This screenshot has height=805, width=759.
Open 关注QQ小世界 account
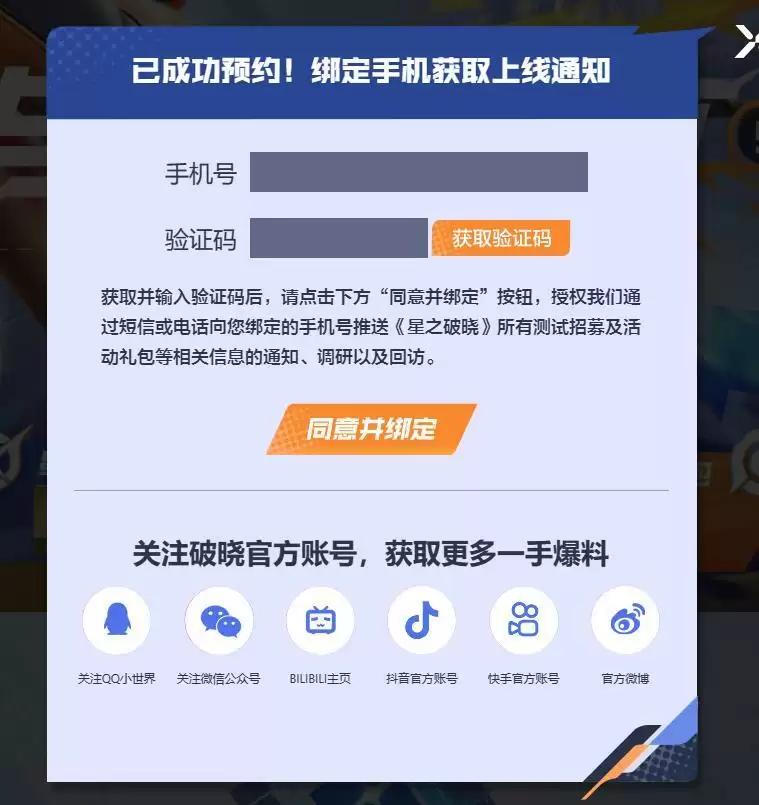pos(117,621)
